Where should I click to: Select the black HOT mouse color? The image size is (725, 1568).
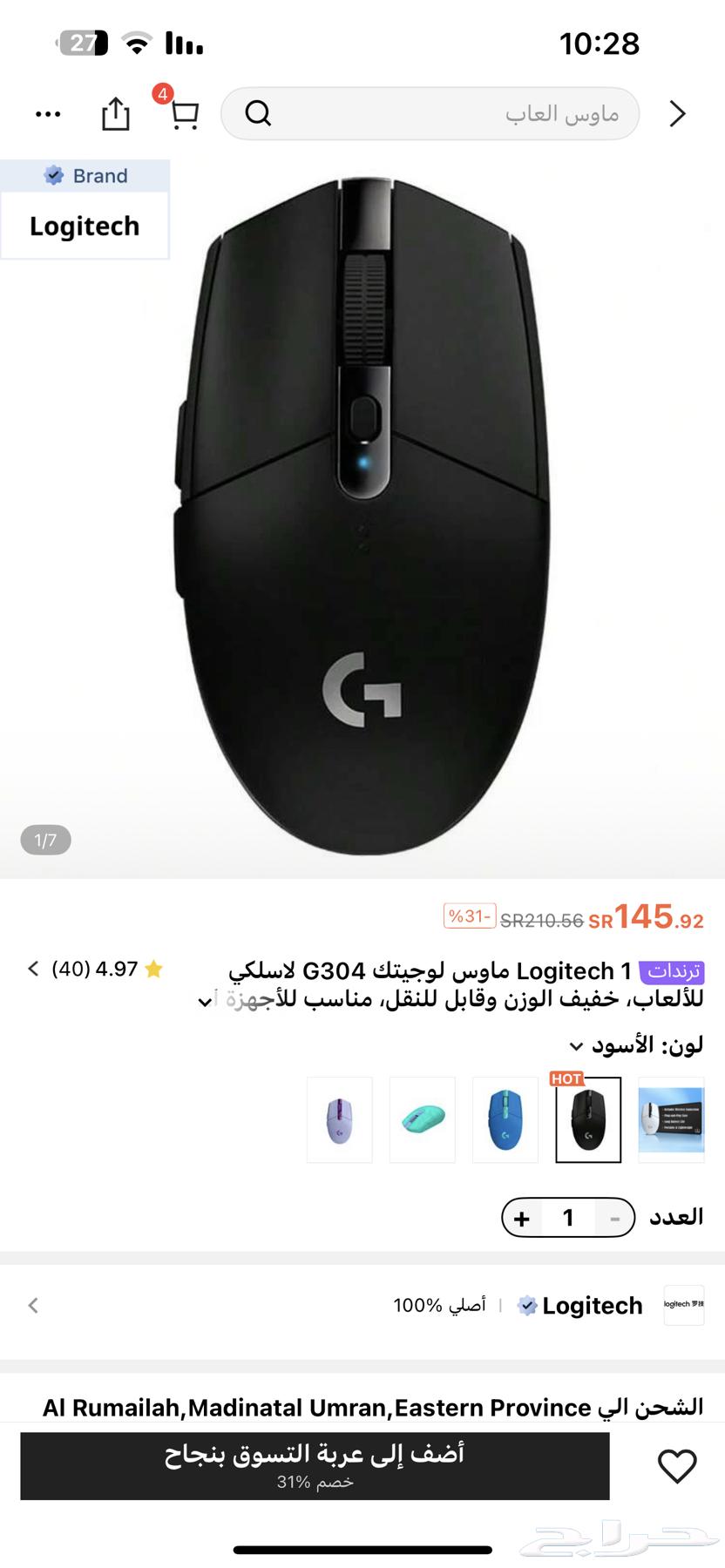[588, 1120]
